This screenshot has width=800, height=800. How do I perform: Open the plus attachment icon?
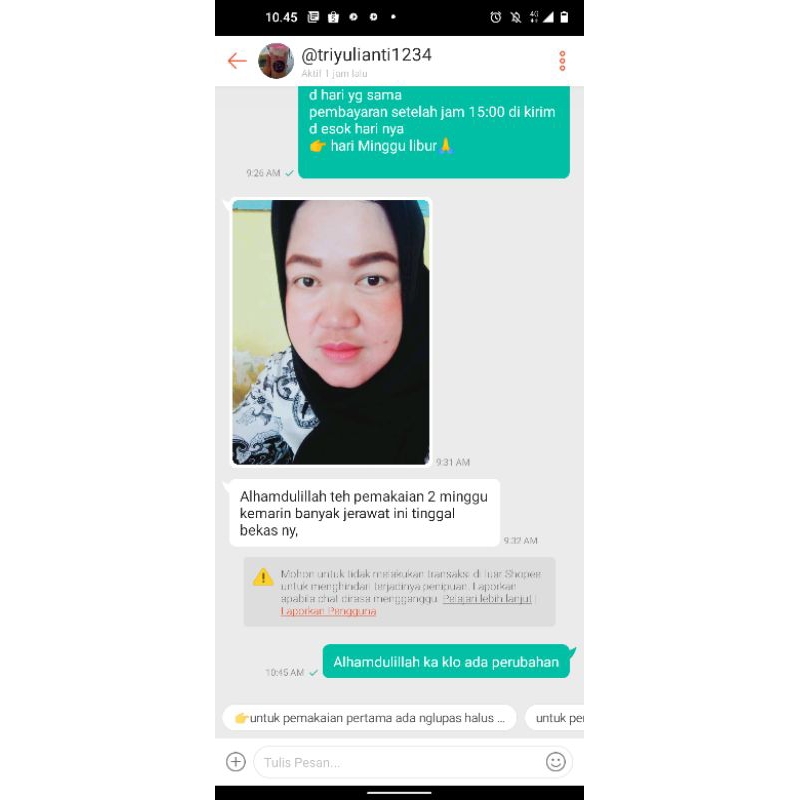coord(236,762)
